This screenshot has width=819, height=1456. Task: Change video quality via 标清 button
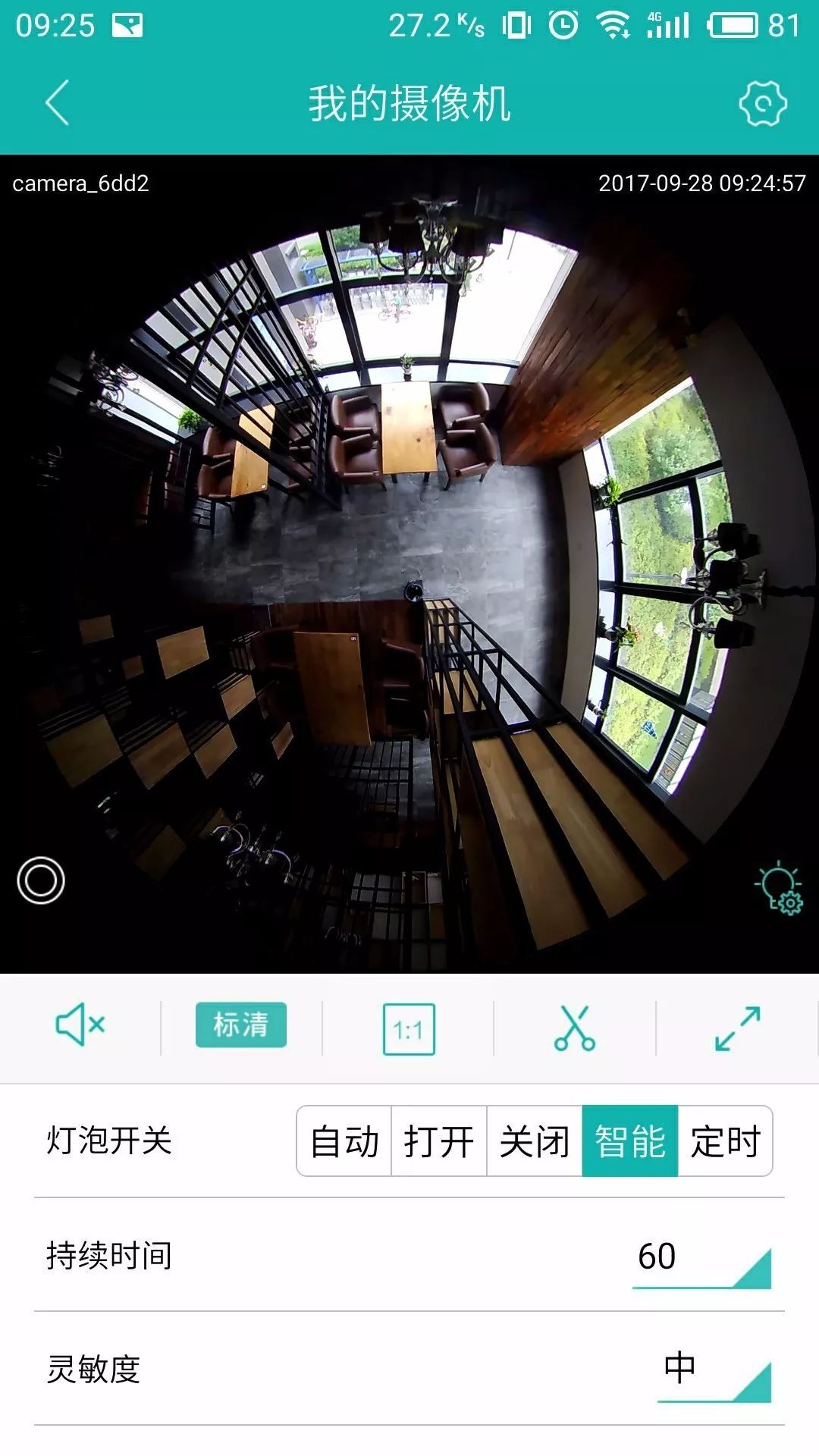241,1025
